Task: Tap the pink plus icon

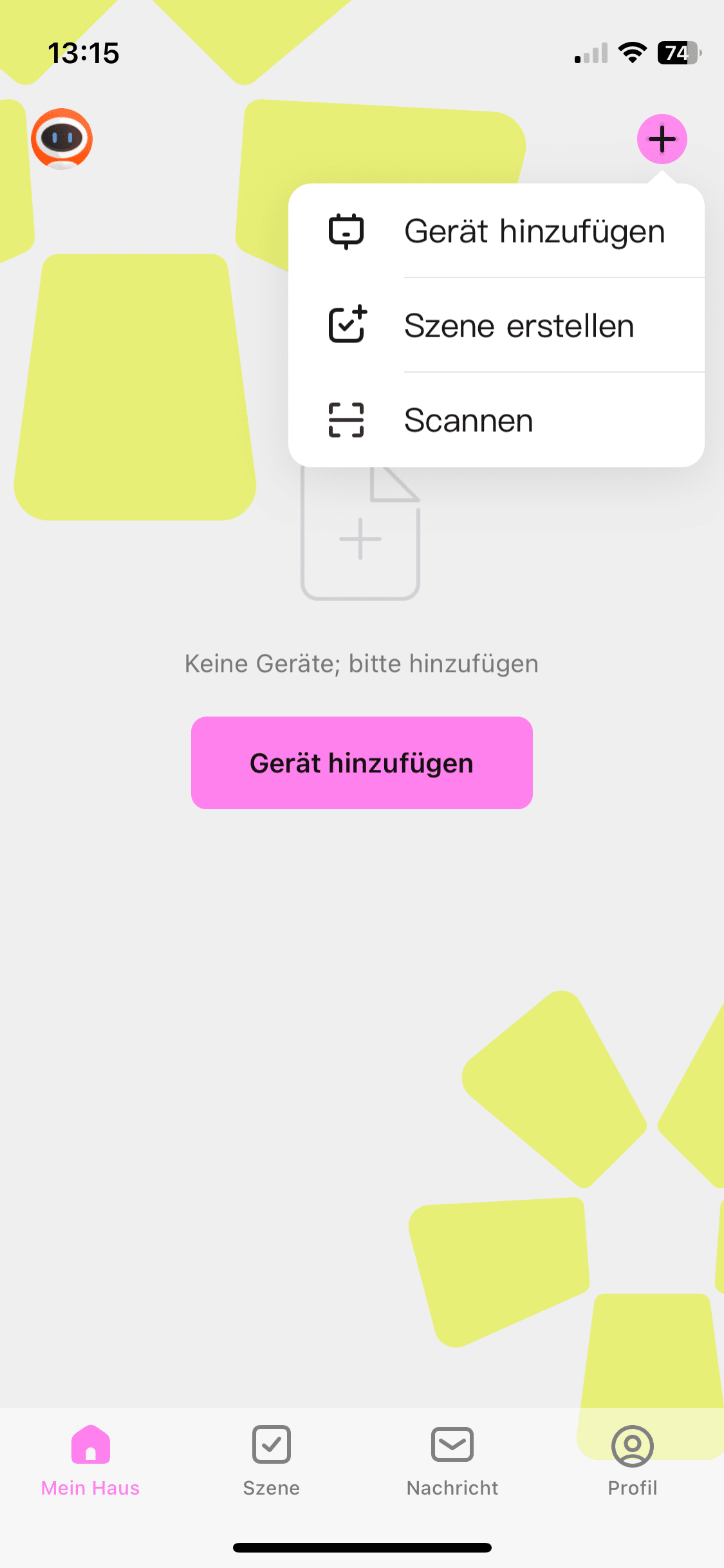Action: pyautogui.click(x=662, y=139)
